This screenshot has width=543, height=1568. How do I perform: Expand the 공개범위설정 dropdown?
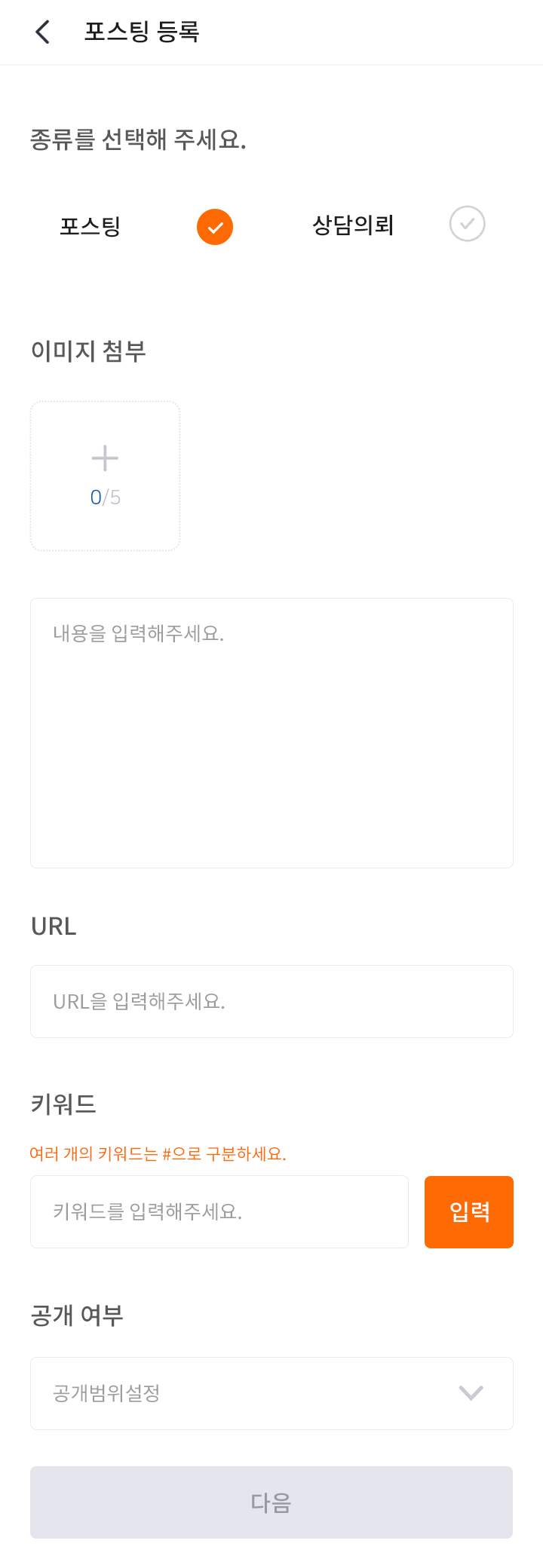tap(271, 1393)
